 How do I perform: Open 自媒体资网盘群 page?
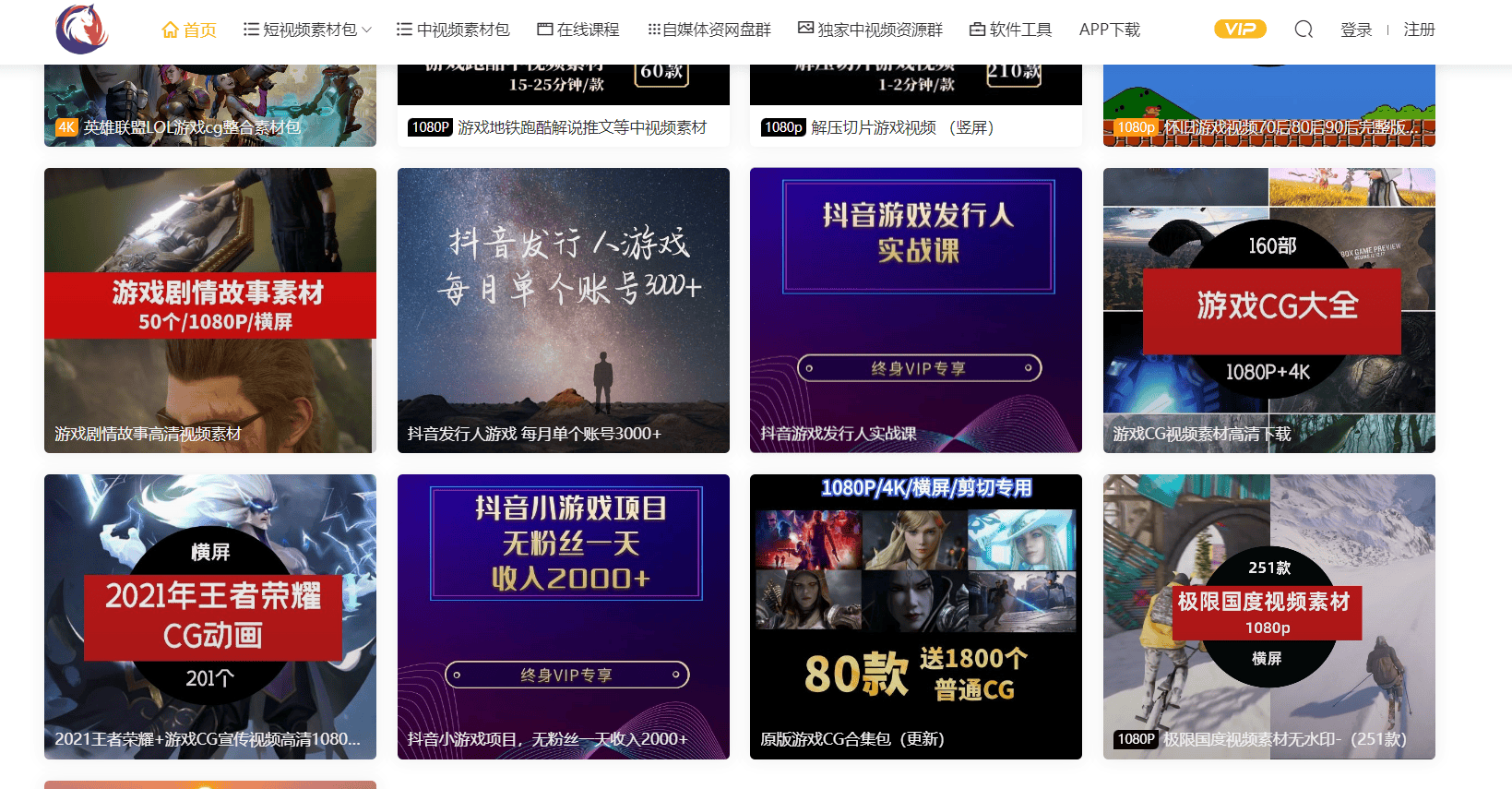(x=709, y=30)
